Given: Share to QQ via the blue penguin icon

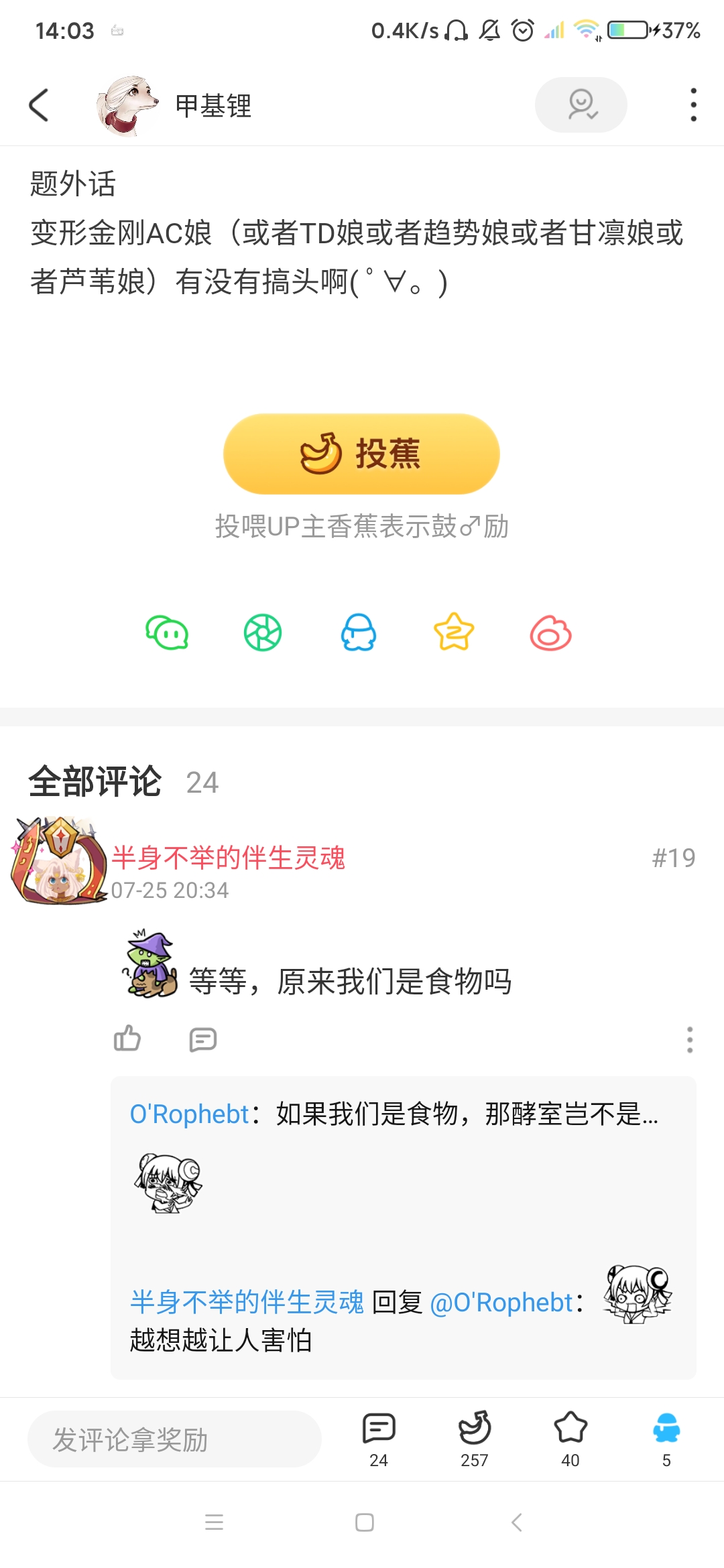Looking at the screenshot, I should (x=359, y=633).
